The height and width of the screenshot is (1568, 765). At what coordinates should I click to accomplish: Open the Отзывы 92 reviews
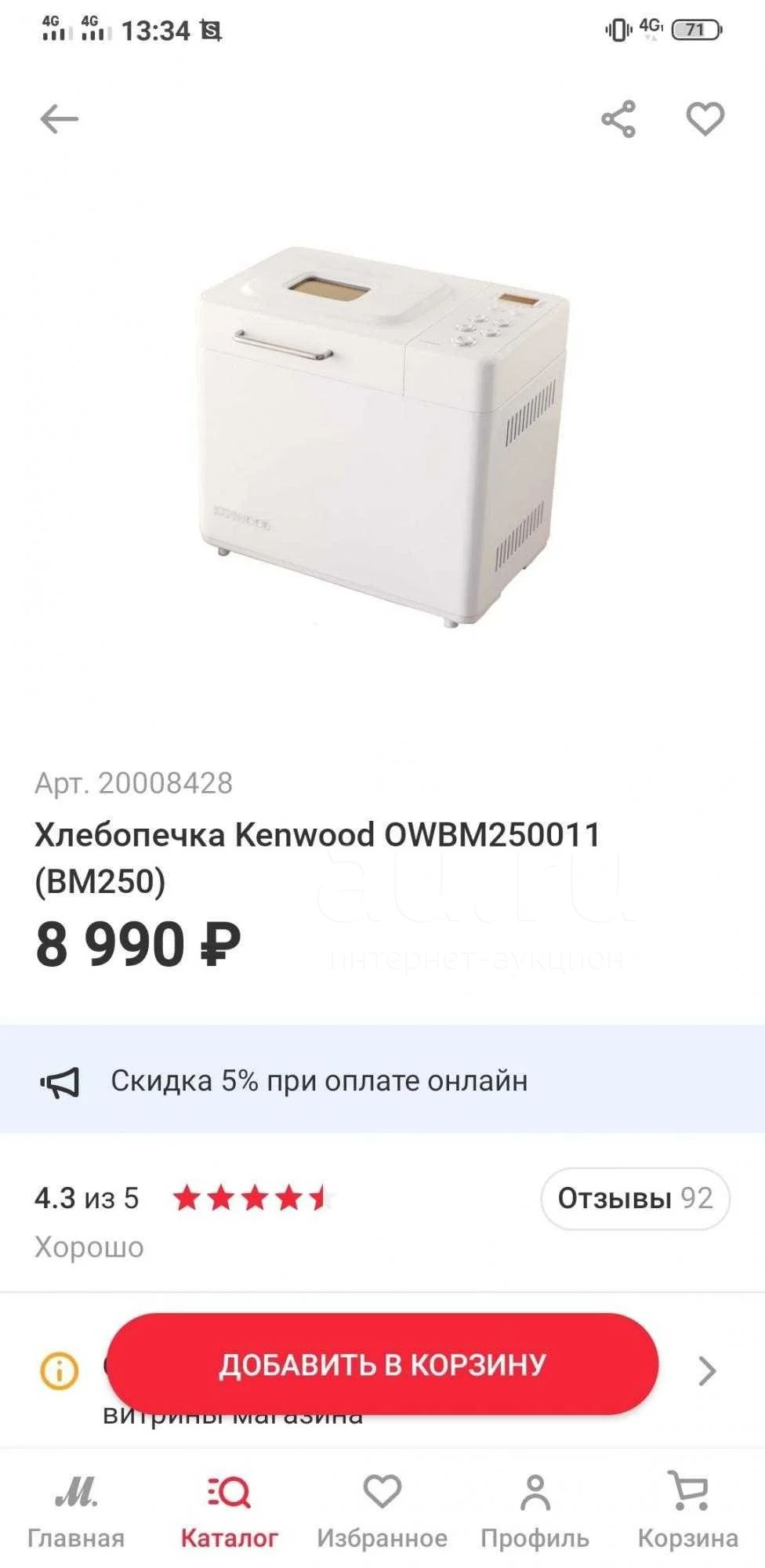coord(635,1199)
